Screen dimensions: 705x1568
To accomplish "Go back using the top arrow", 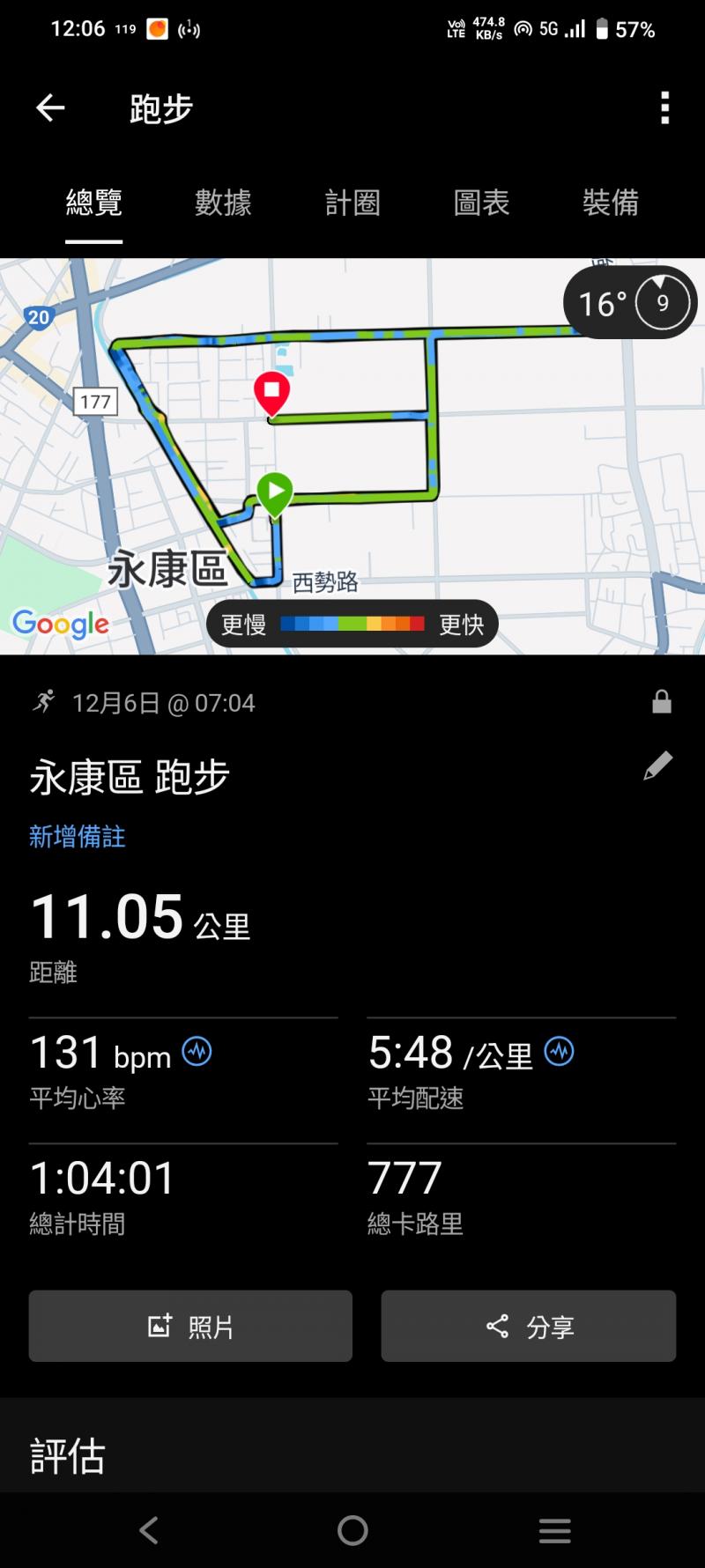I will tap(50, 108).
